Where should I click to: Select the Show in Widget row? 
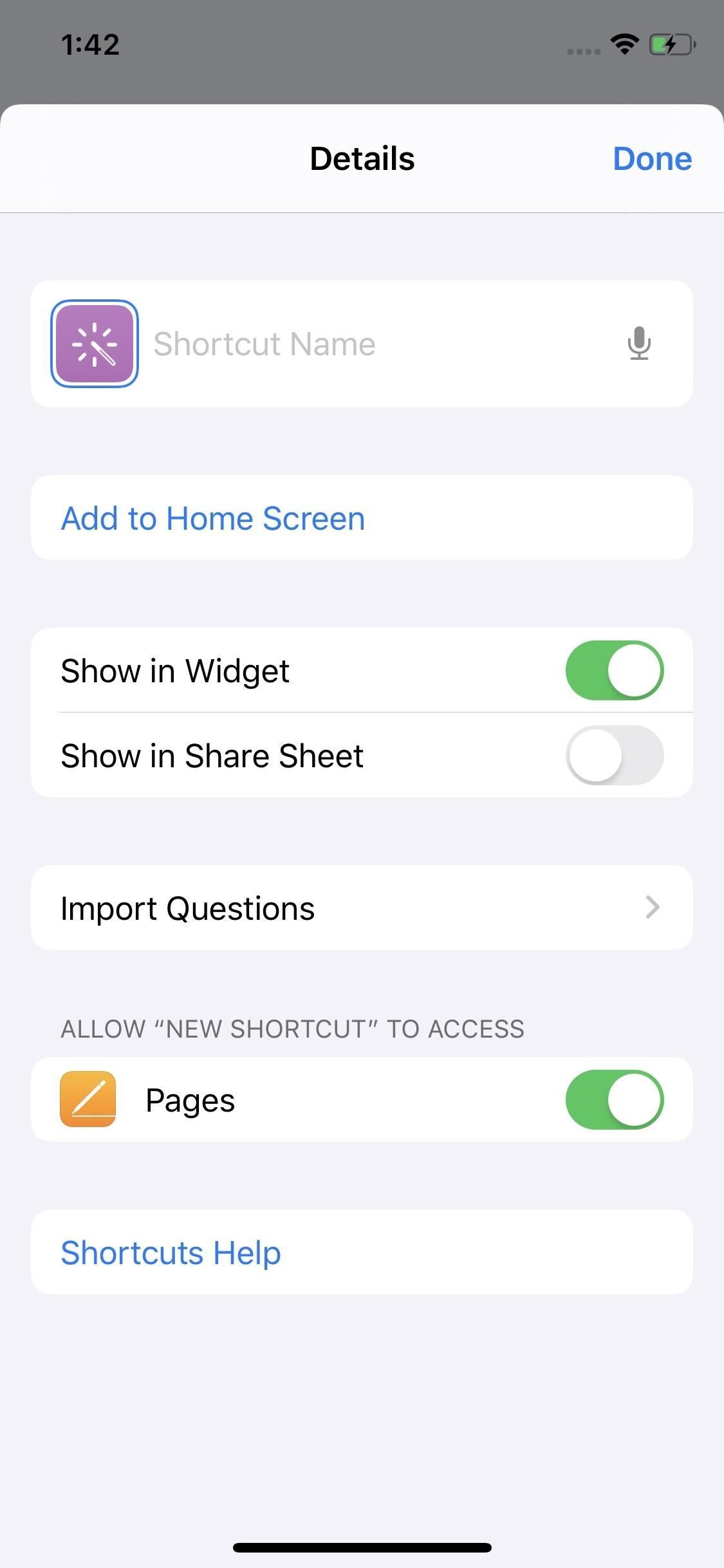pos(257,670)
